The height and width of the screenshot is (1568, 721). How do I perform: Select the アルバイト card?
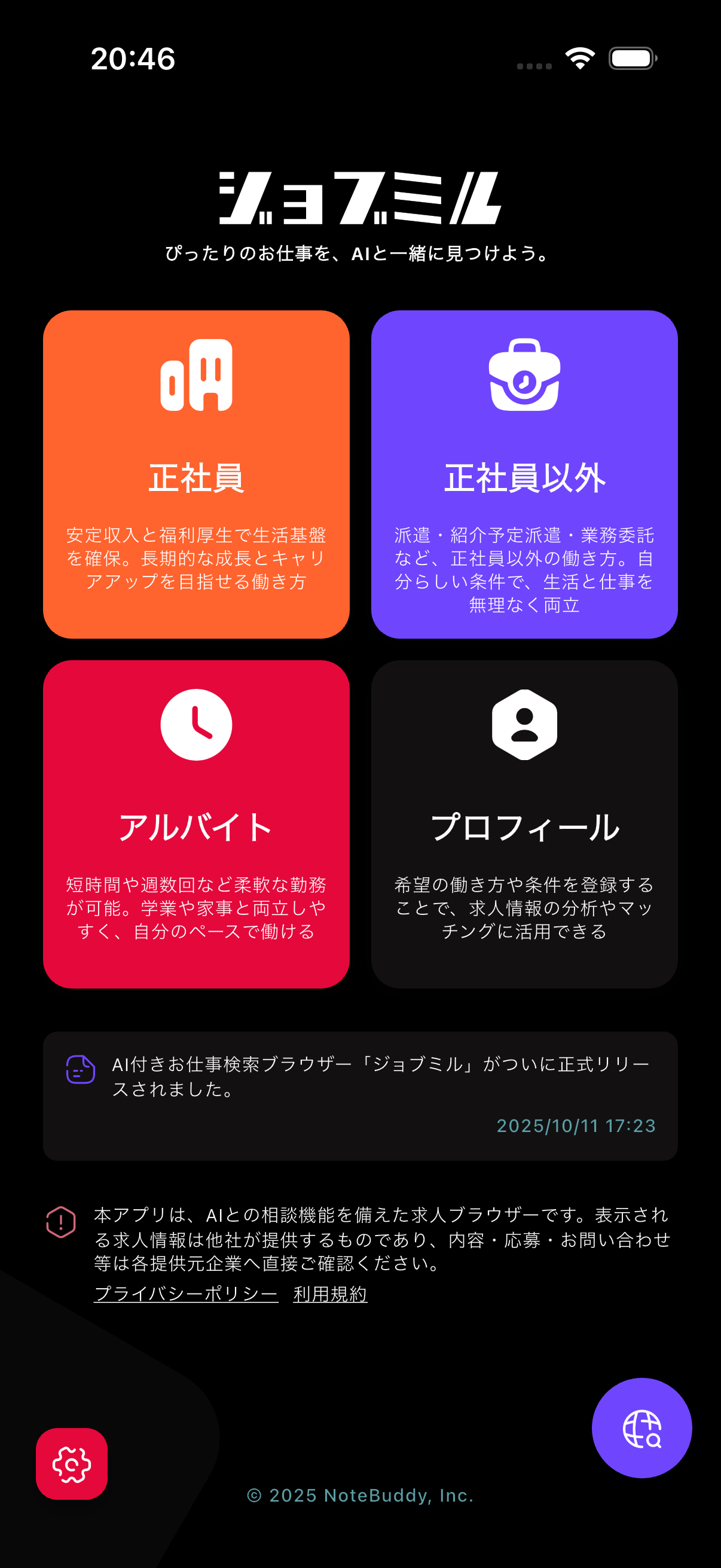[x=196, y=825]
